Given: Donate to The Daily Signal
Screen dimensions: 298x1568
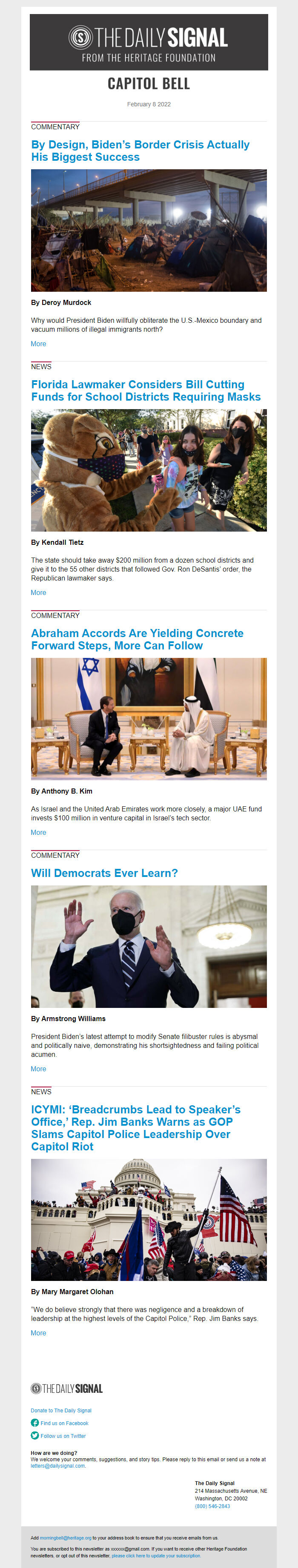Looking at the screenshot, I should point(61,1410).
